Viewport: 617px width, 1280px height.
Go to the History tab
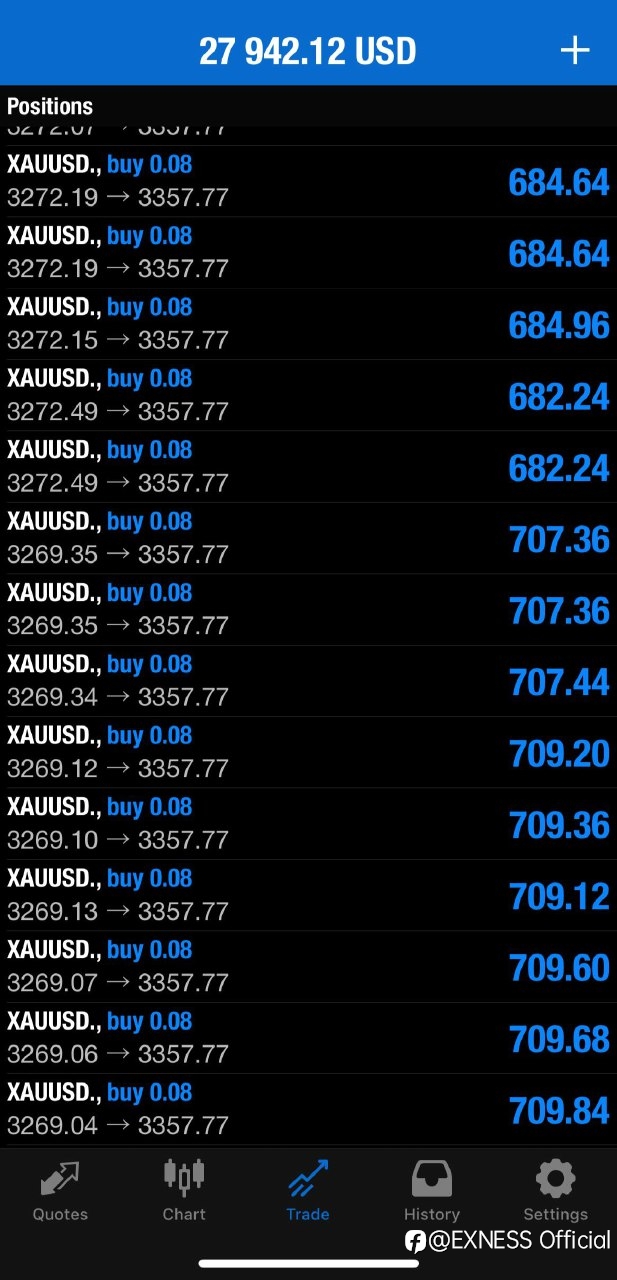tap(432, 1192)
